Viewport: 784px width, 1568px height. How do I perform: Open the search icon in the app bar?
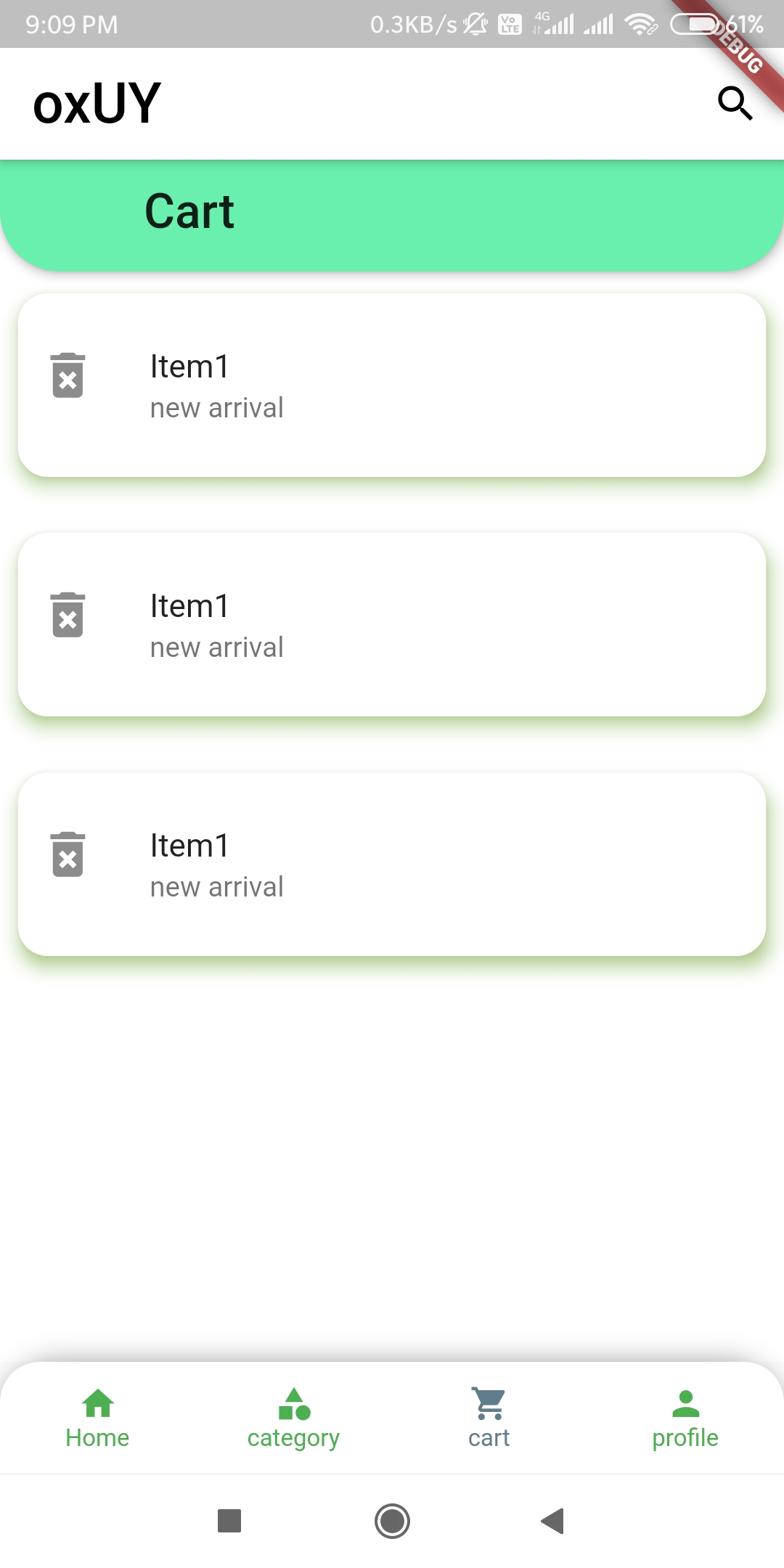coord(736,103)
